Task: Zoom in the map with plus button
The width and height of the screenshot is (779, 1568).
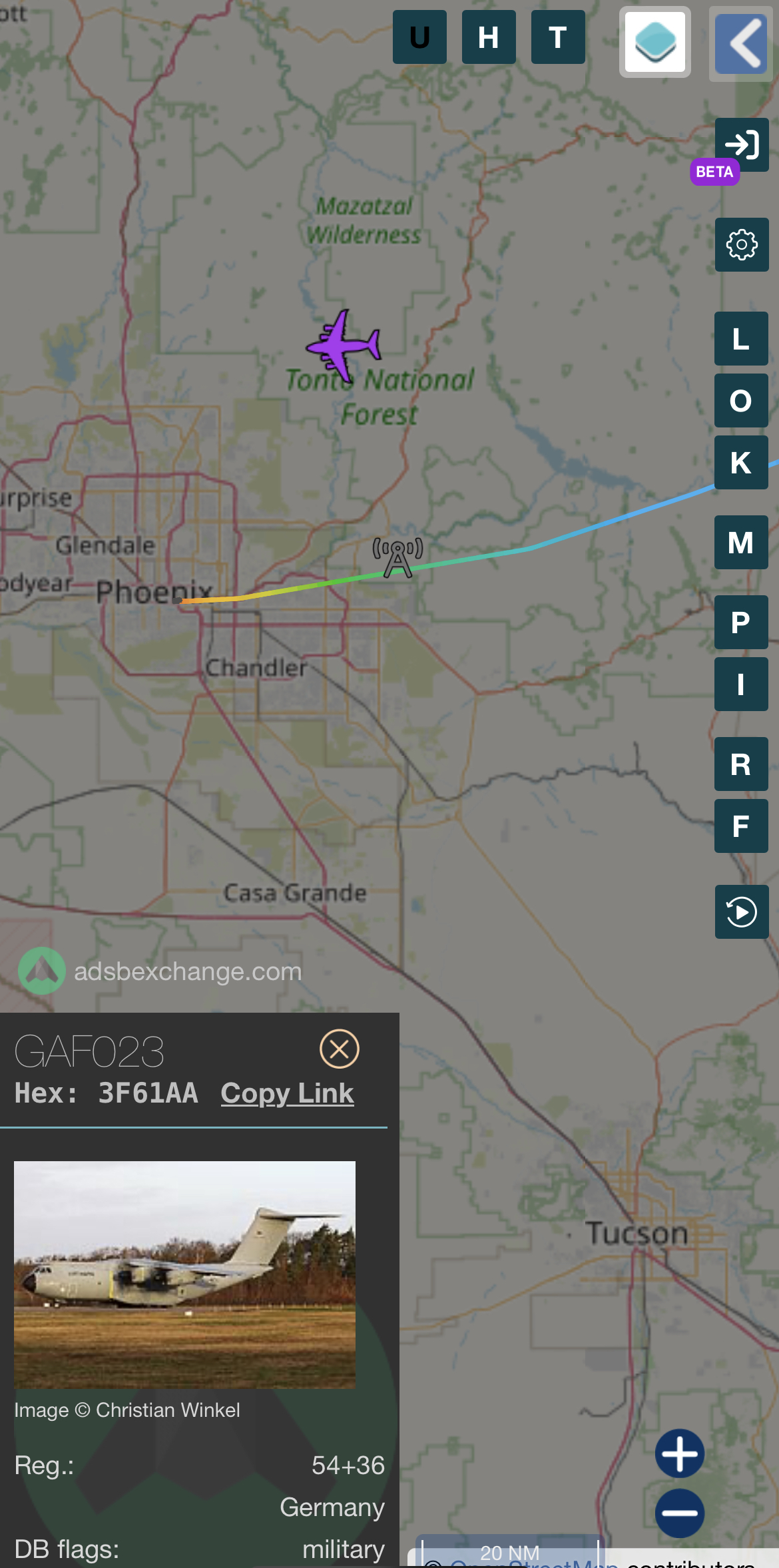Action: 680,1453
